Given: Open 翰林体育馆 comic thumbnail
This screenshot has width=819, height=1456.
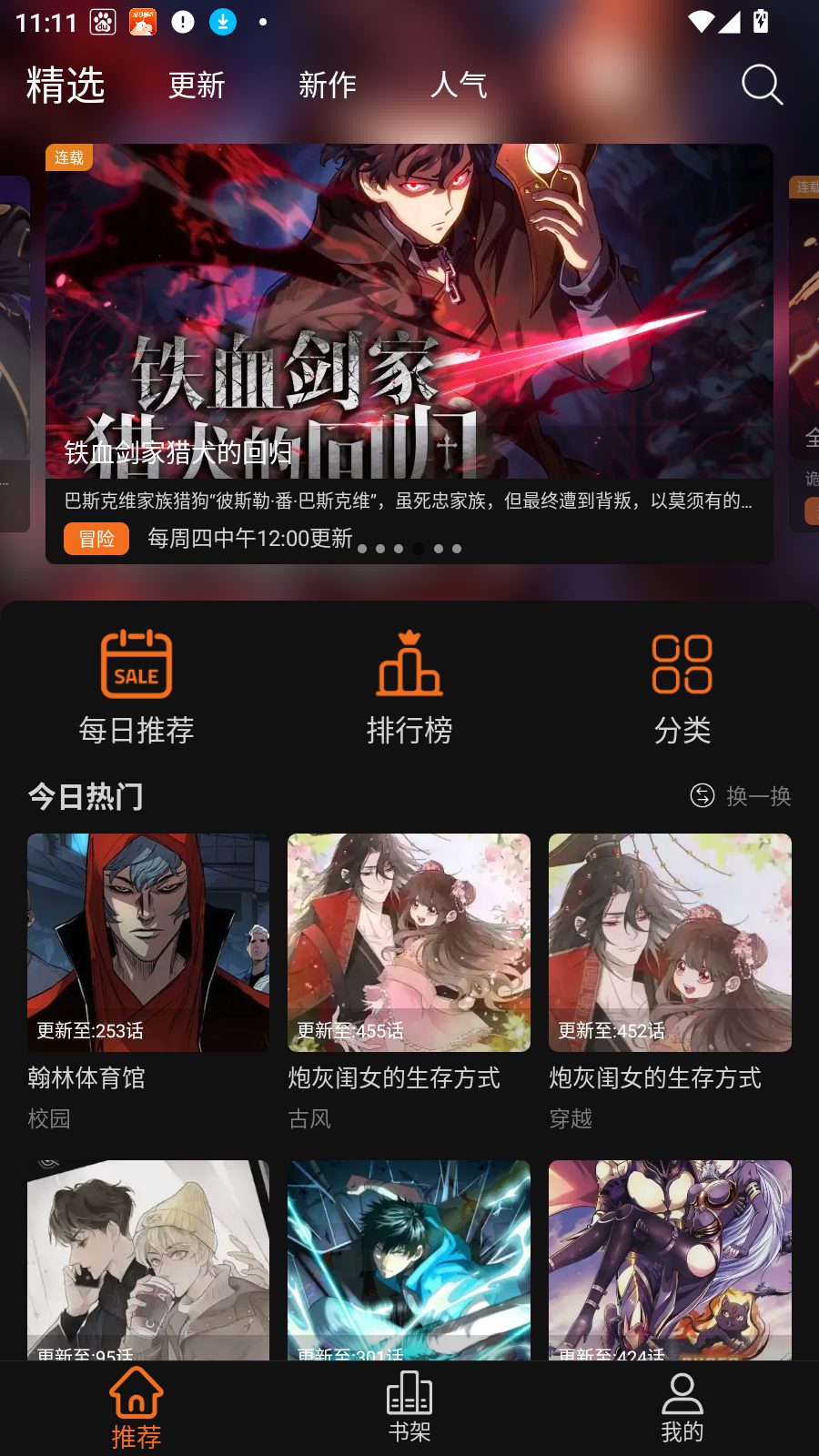Looking at the screenshot, I should [x=147, y=943].
